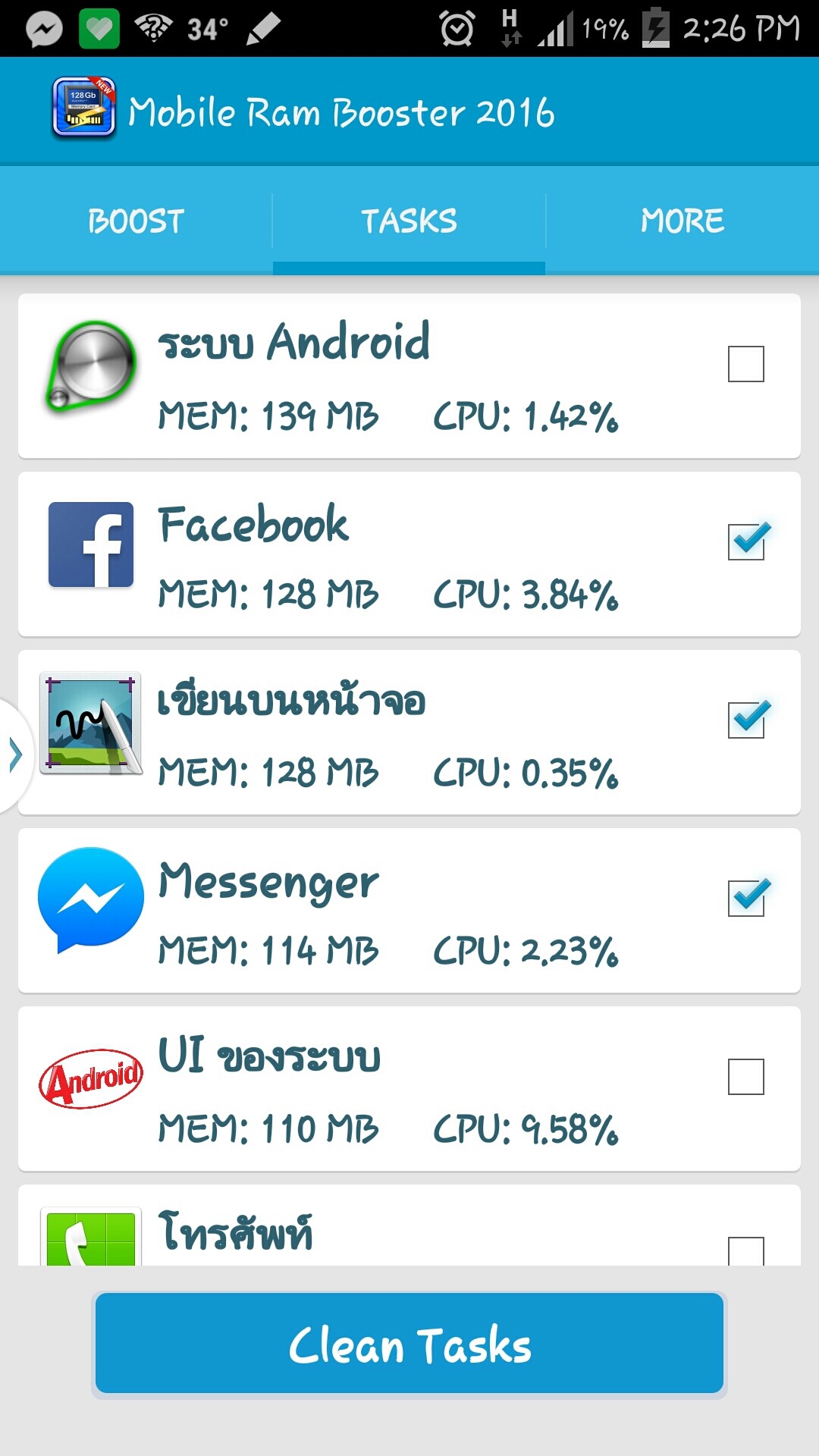Open the MORE tab

[x=682, y=221]
